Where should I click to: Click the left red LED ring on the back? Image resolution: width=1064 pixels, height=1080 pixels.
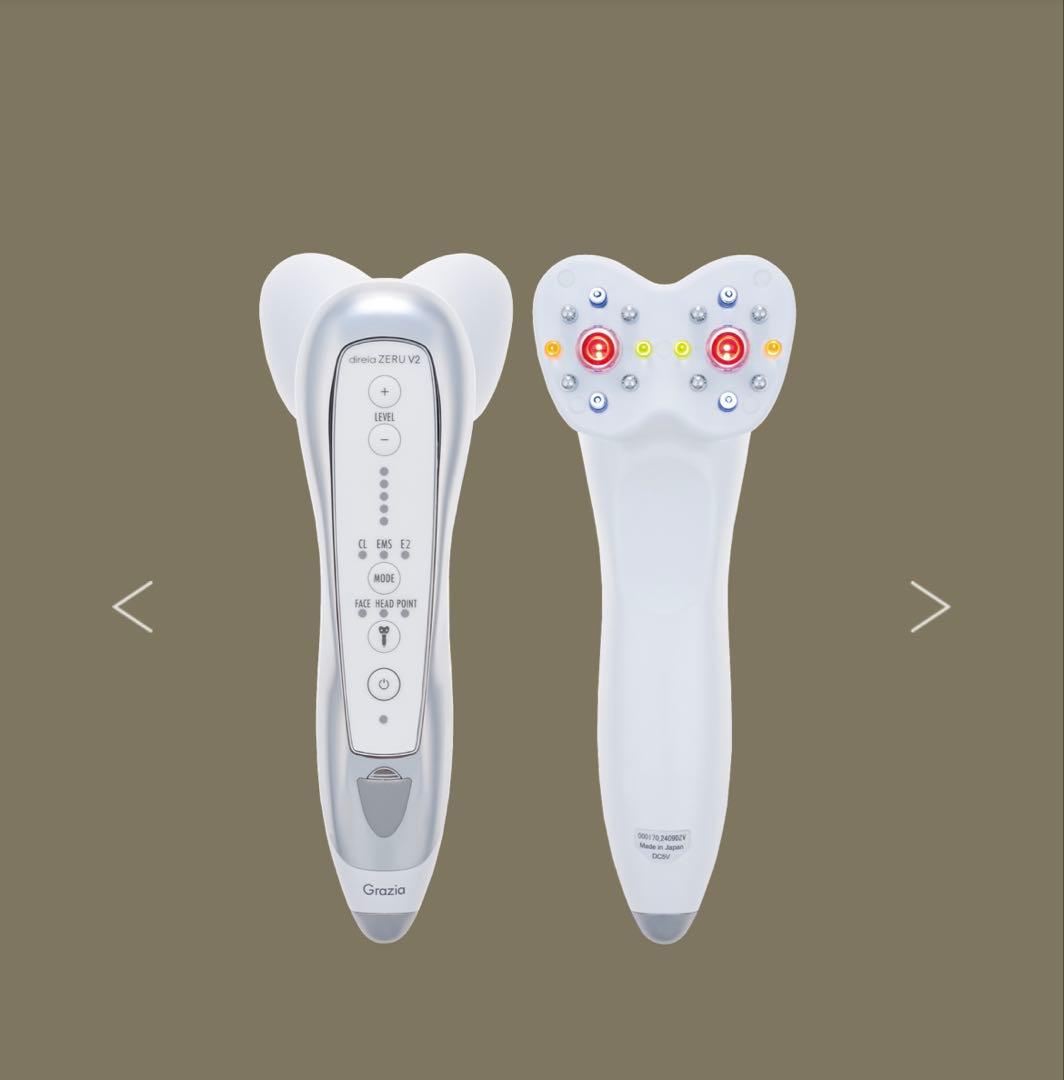point(597,349)
